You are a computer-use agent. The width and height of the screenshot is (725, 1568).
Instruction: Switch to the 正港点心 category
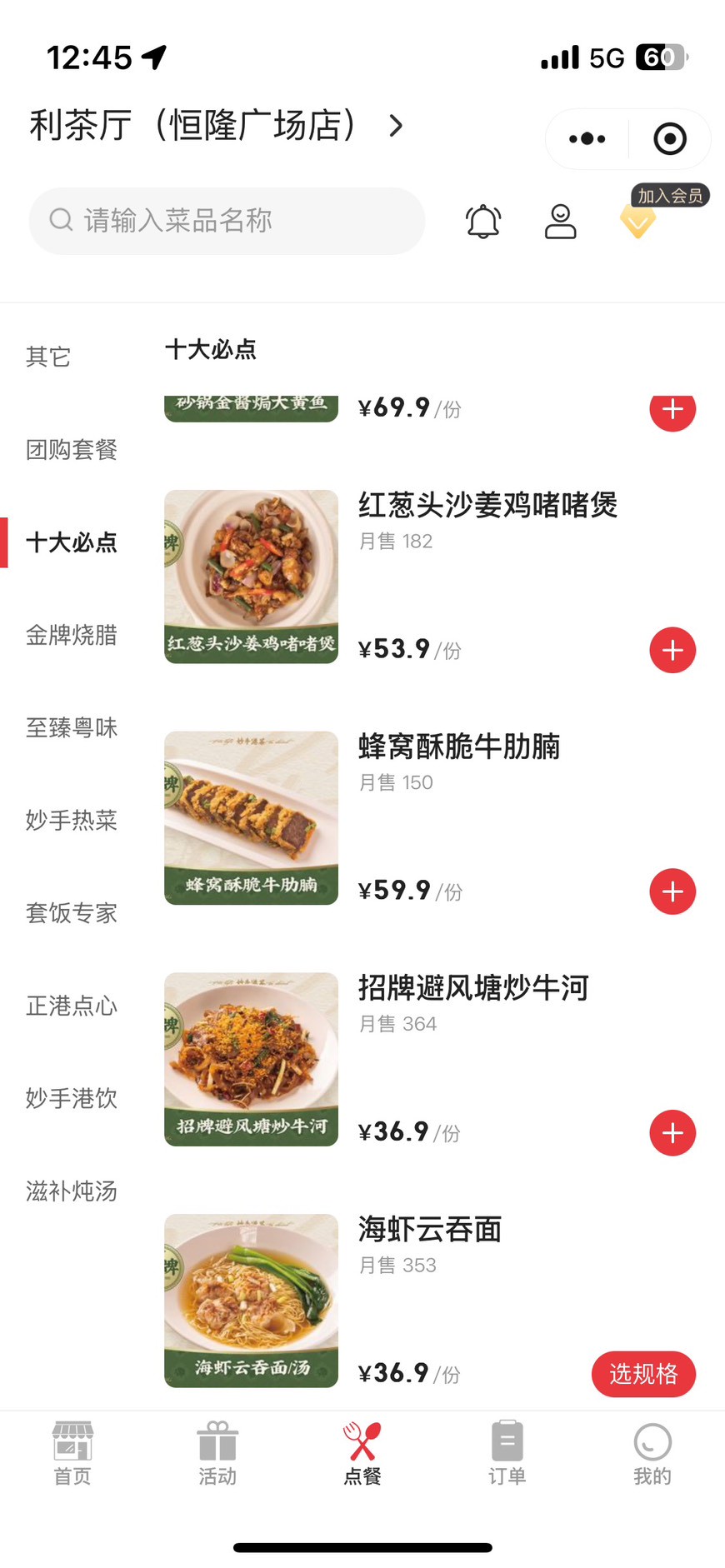pos(72,1006)
